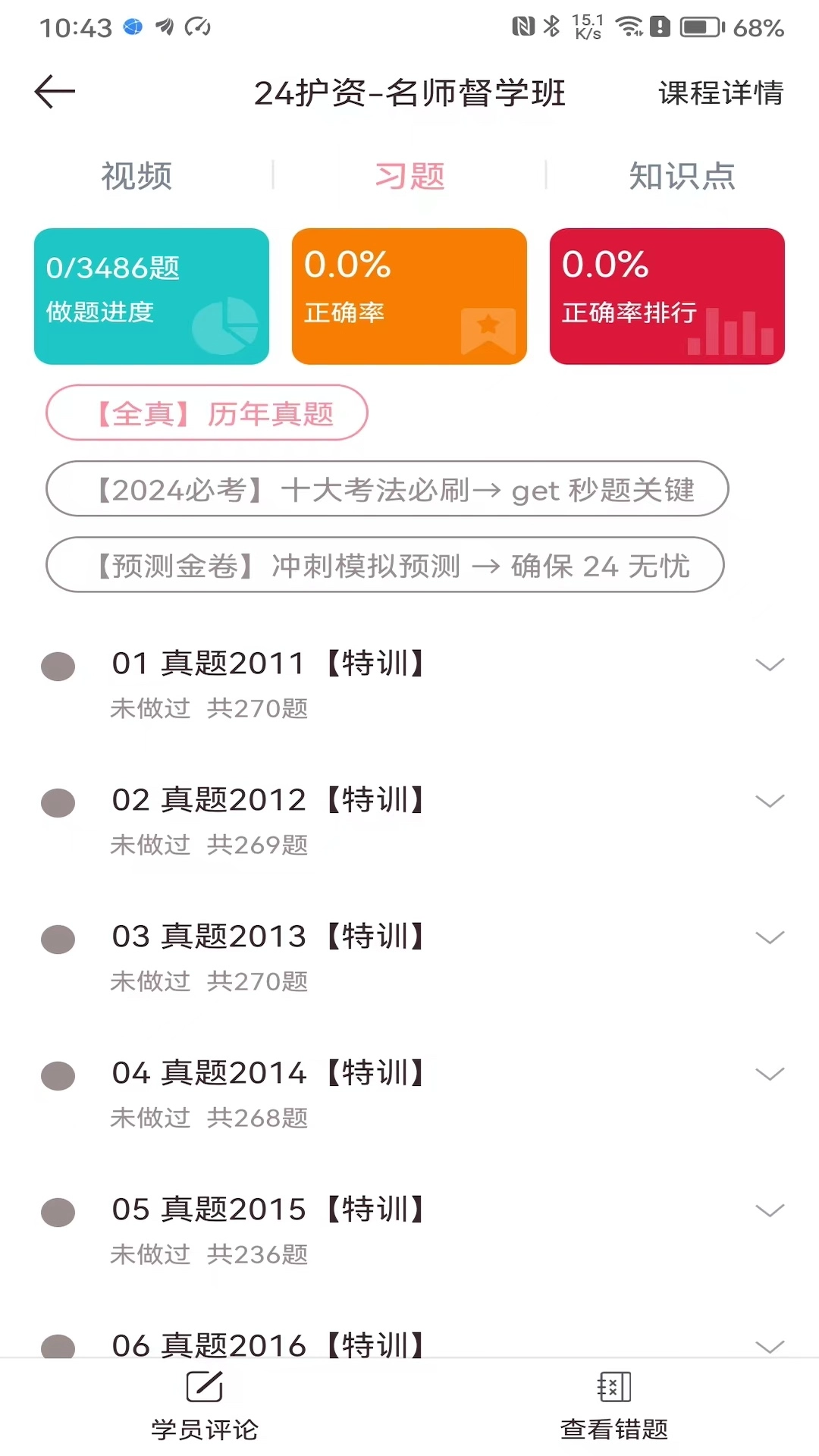
Task: Expand 01 真题2011【特训】
Action: [769, 665]
